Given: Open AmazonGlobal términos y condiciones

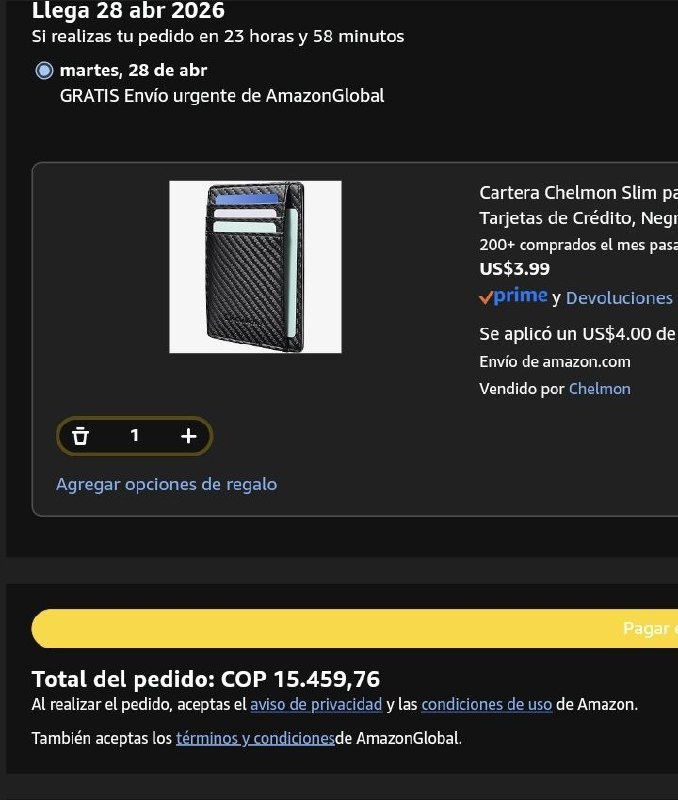Looking at the screenshot, I should click(x=255, y=739).
